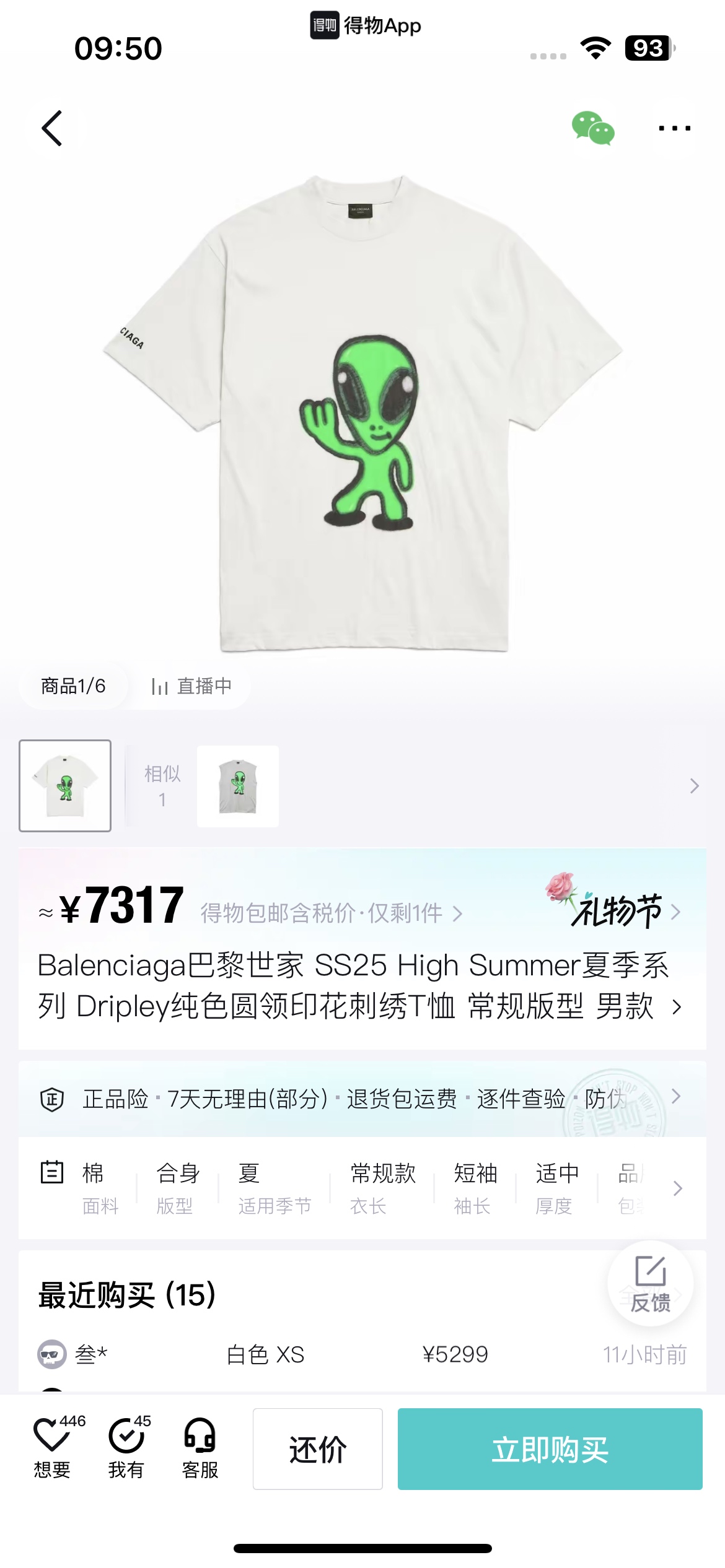Expand the product specs row starting with 棉
The height and width of the screenshot is (1568, 725).
[x=677, y=1188]
